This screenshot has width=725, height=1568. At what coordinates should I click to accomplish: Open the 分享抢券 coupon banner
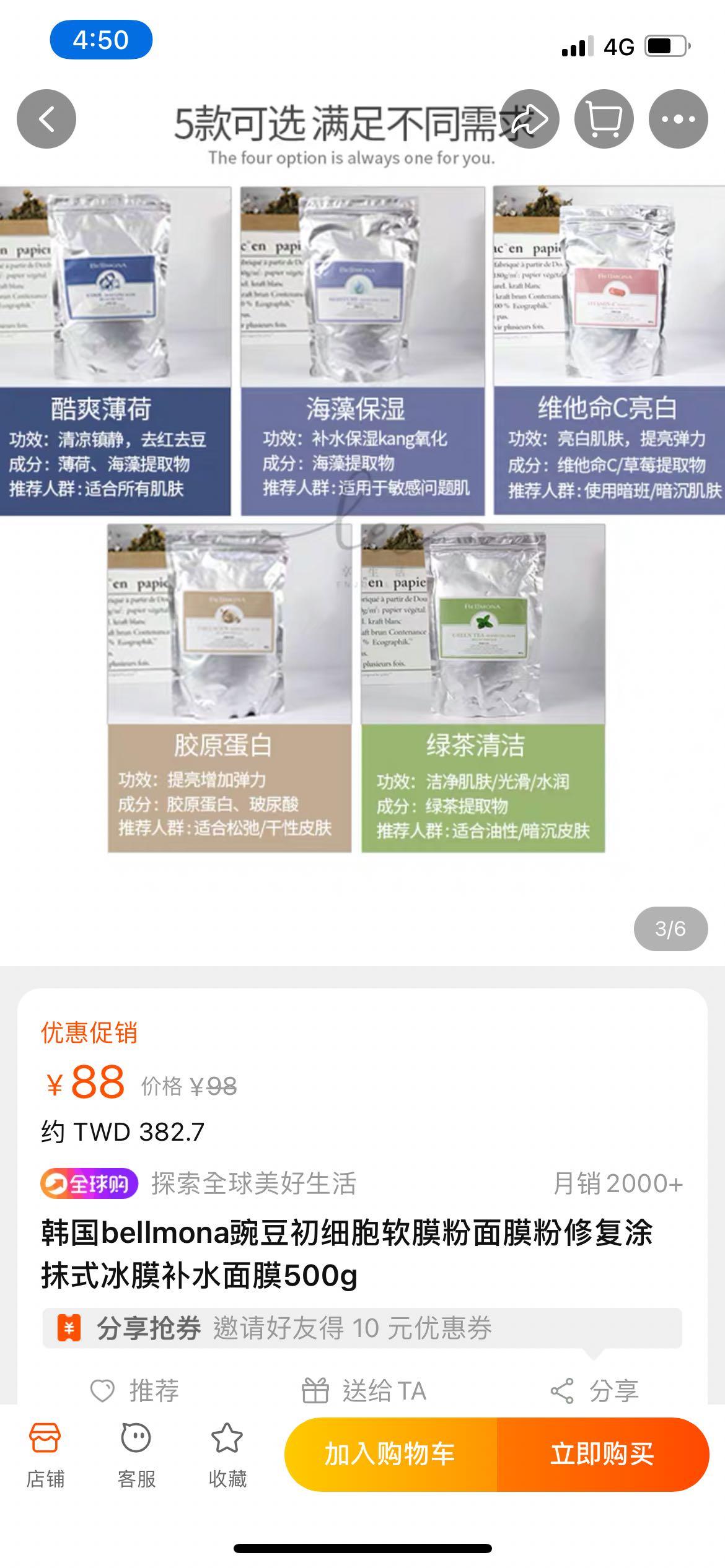362,1328
